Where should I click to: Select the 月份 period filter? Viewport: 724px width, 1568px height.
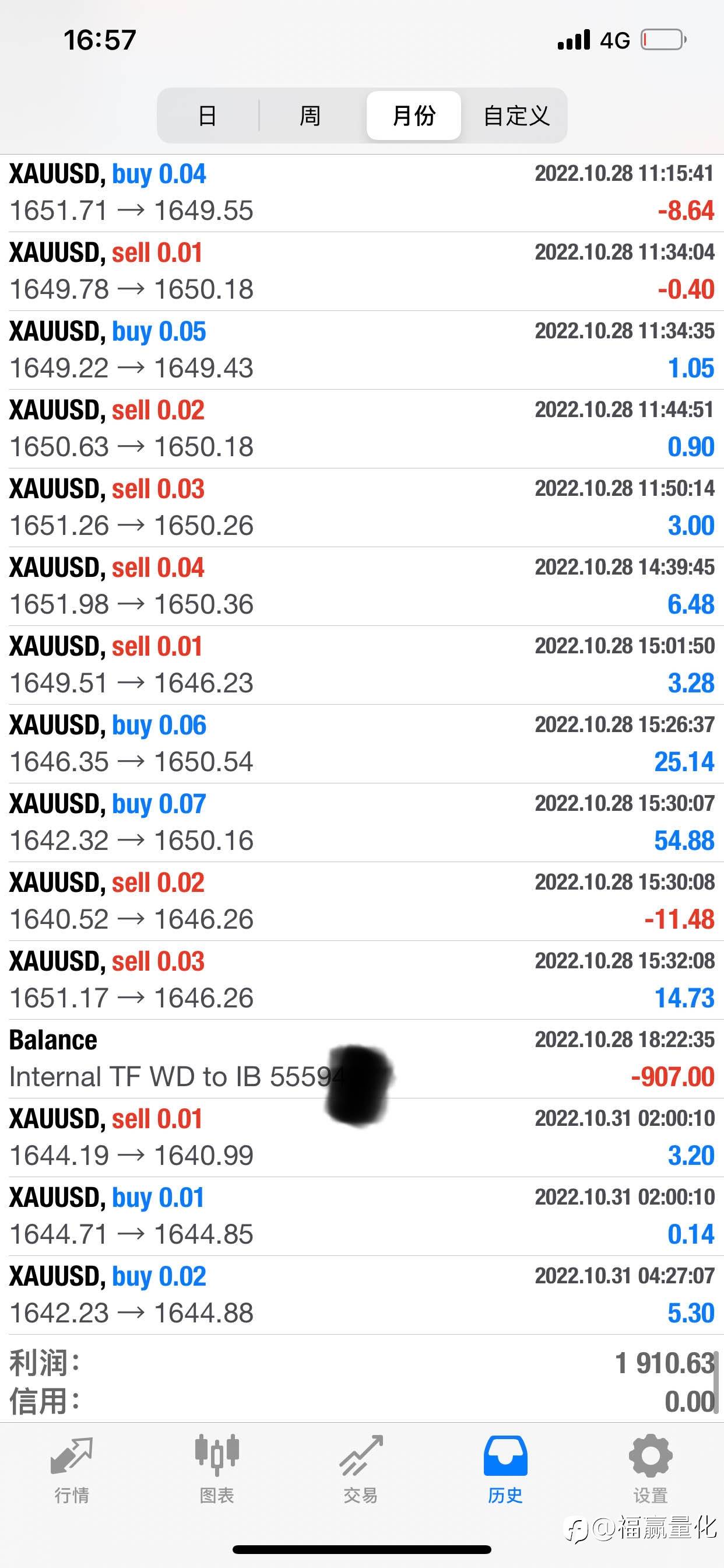point(414,116)
